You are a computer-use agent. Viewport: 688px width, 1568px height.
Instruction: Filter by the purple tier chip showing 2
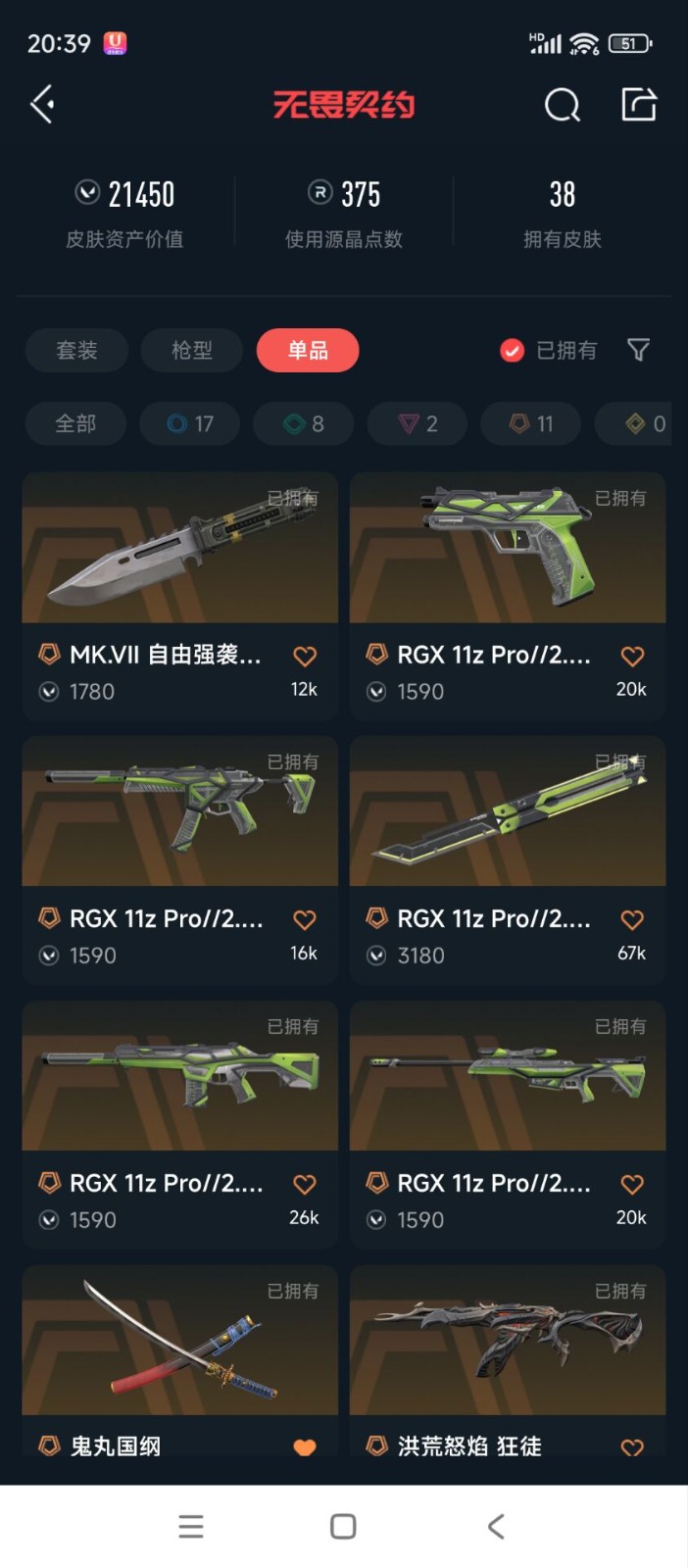click(x=418, y=423)
